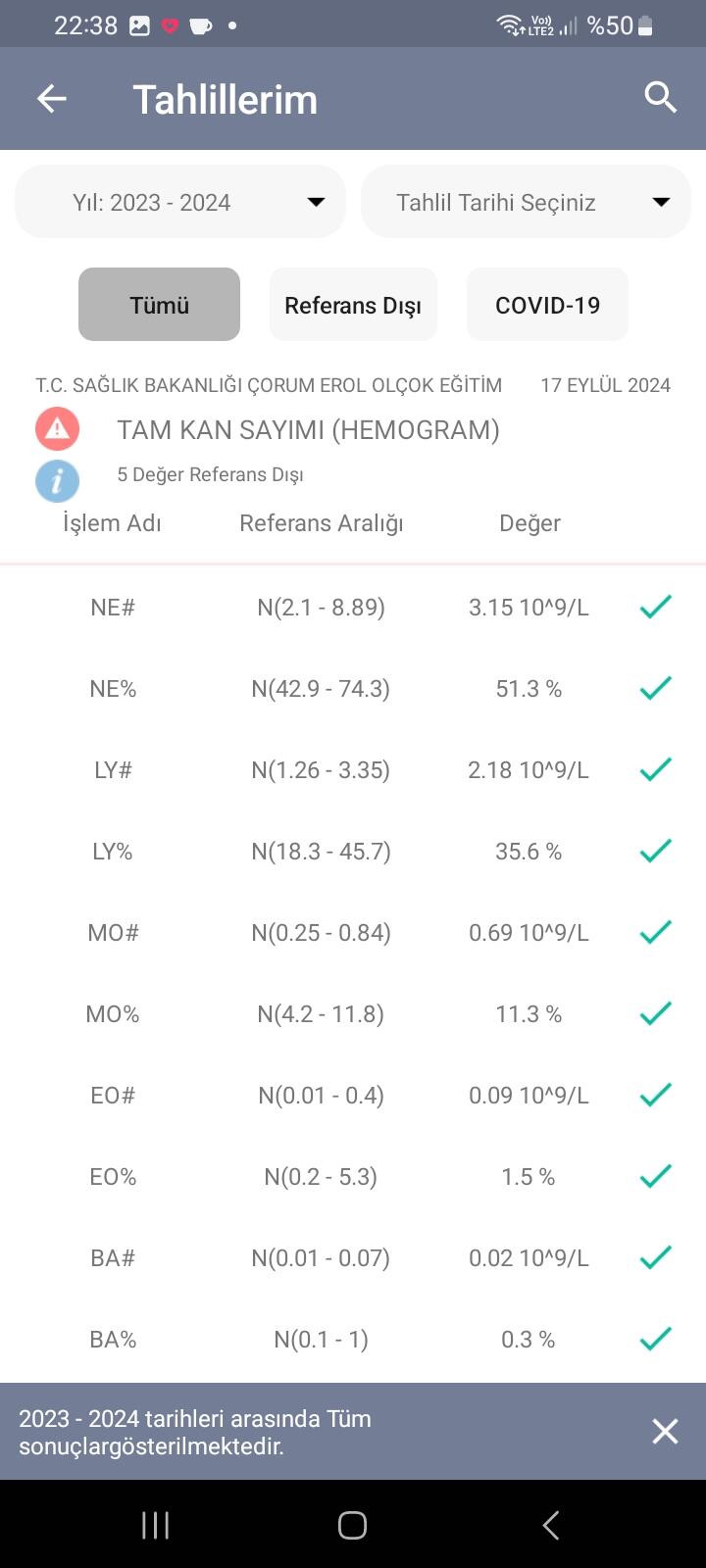This screenshot has width=706, height=1568.
Task: Dismiss the 2023 - 2024 results banner
Action: coord(665,1432)
